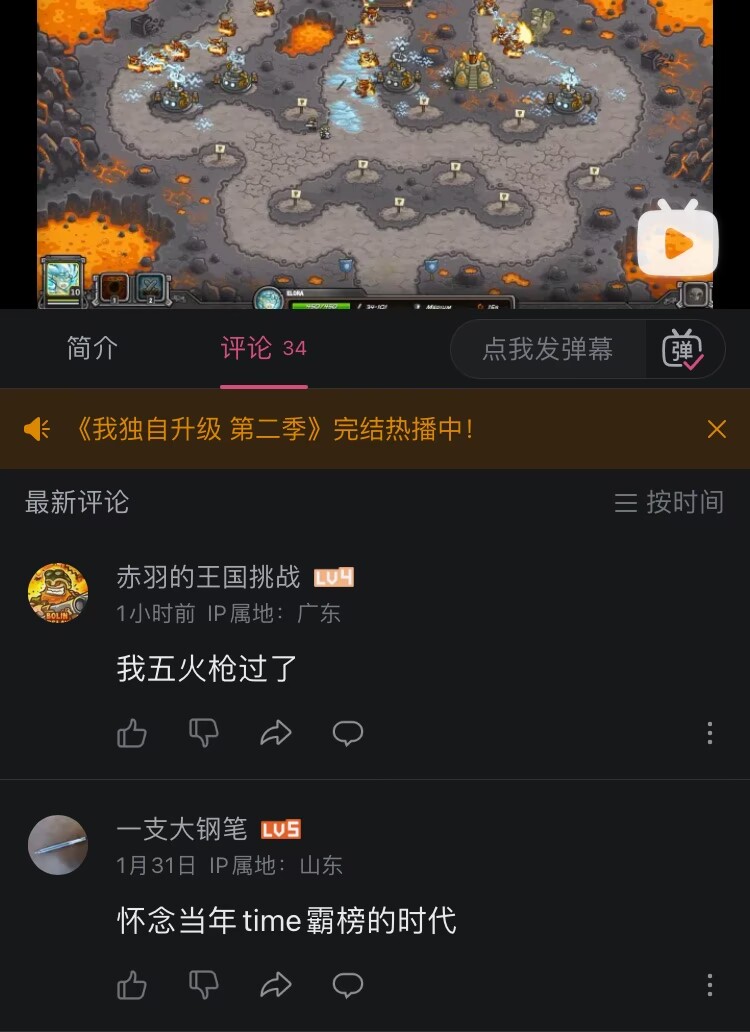
Task: Tap the video player to show controls
Action: point(375,150)
